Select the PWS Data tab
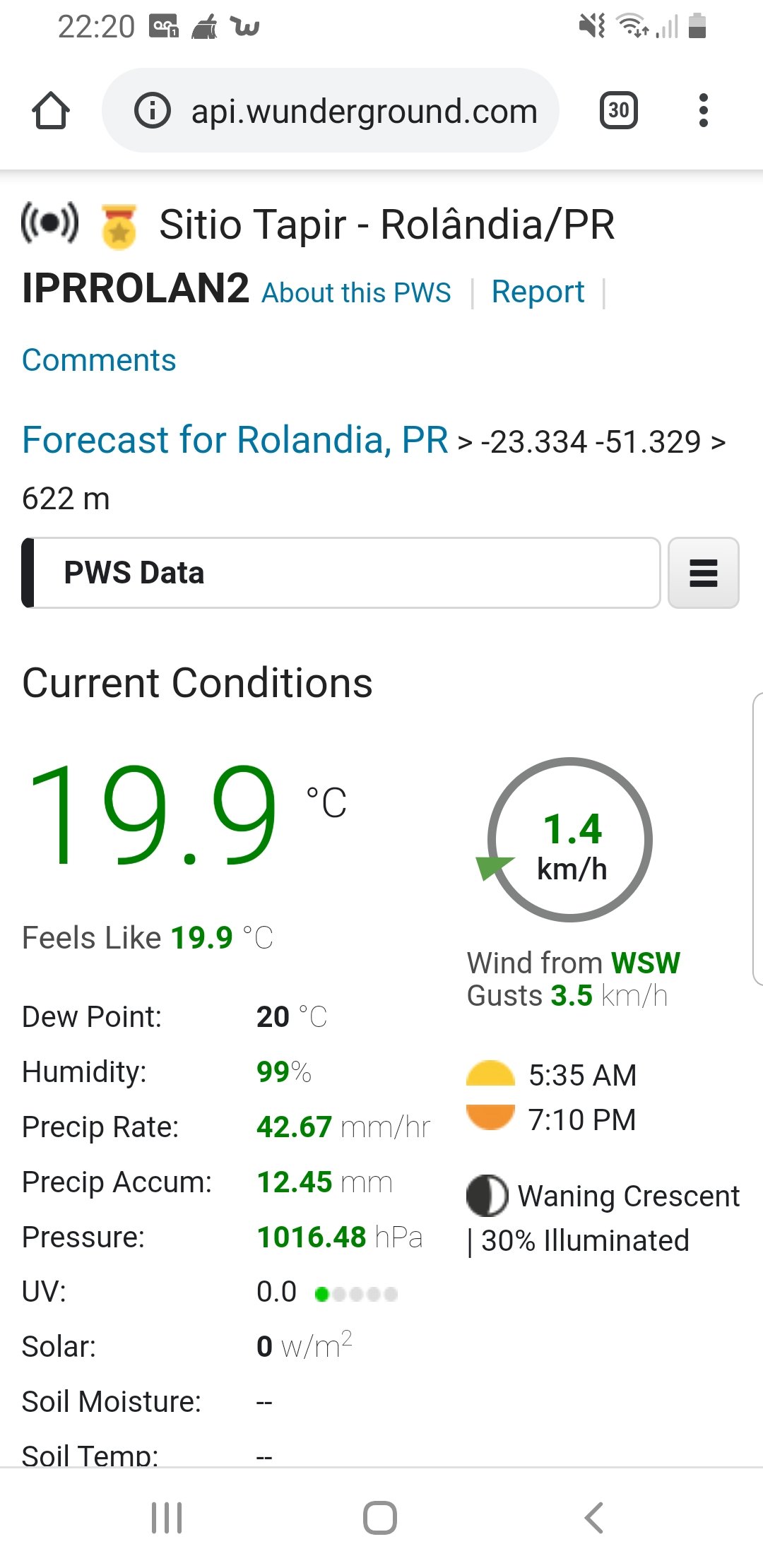Viewport: 763px width, 1568px height. point(341,573)
